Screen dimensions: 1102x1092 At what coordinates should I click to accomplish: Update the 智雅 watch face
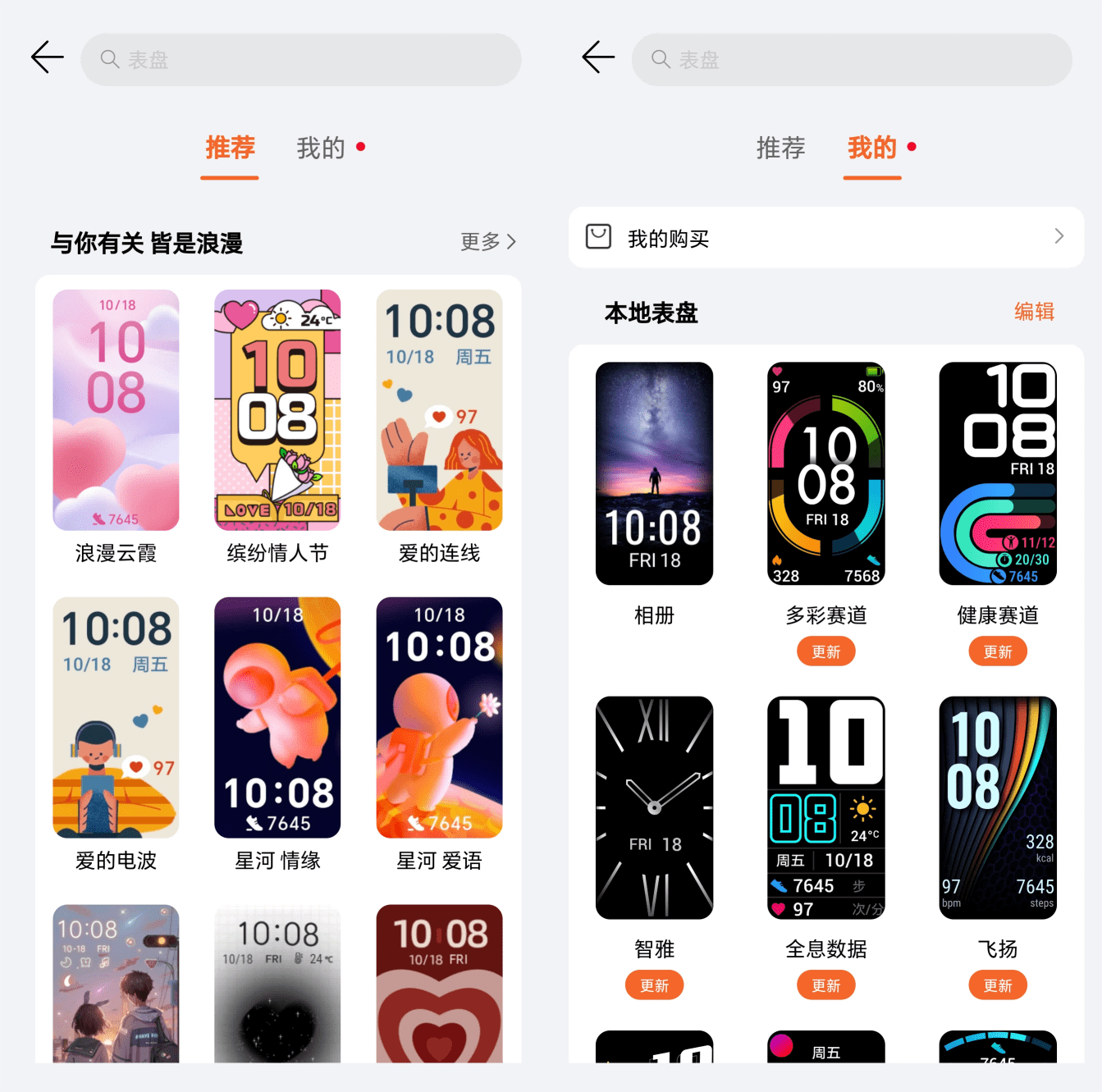pyautogui.click(x=654, y=986)
